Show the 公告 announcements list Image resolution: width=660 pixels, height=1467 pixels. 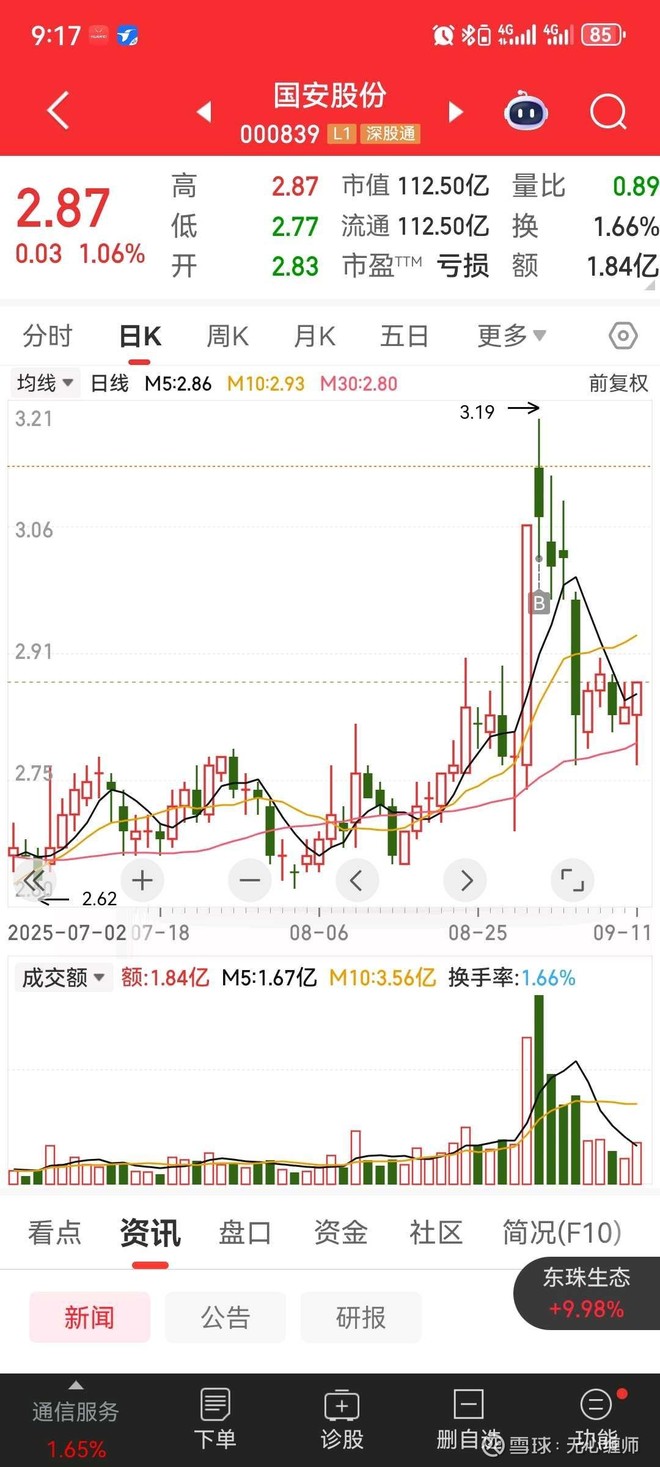pos(225,1318)
